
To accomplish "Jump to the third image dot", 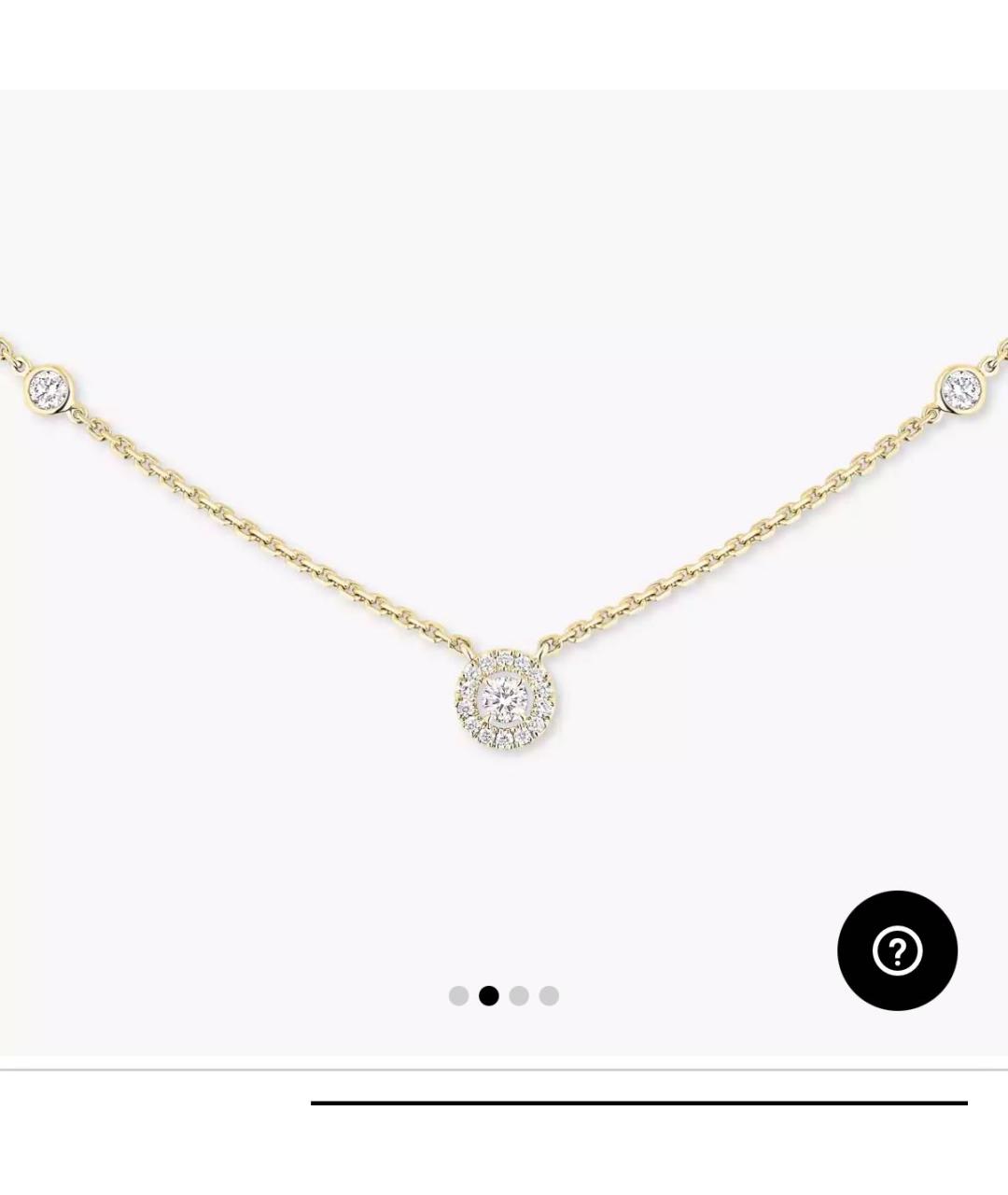I will (519, 996).
